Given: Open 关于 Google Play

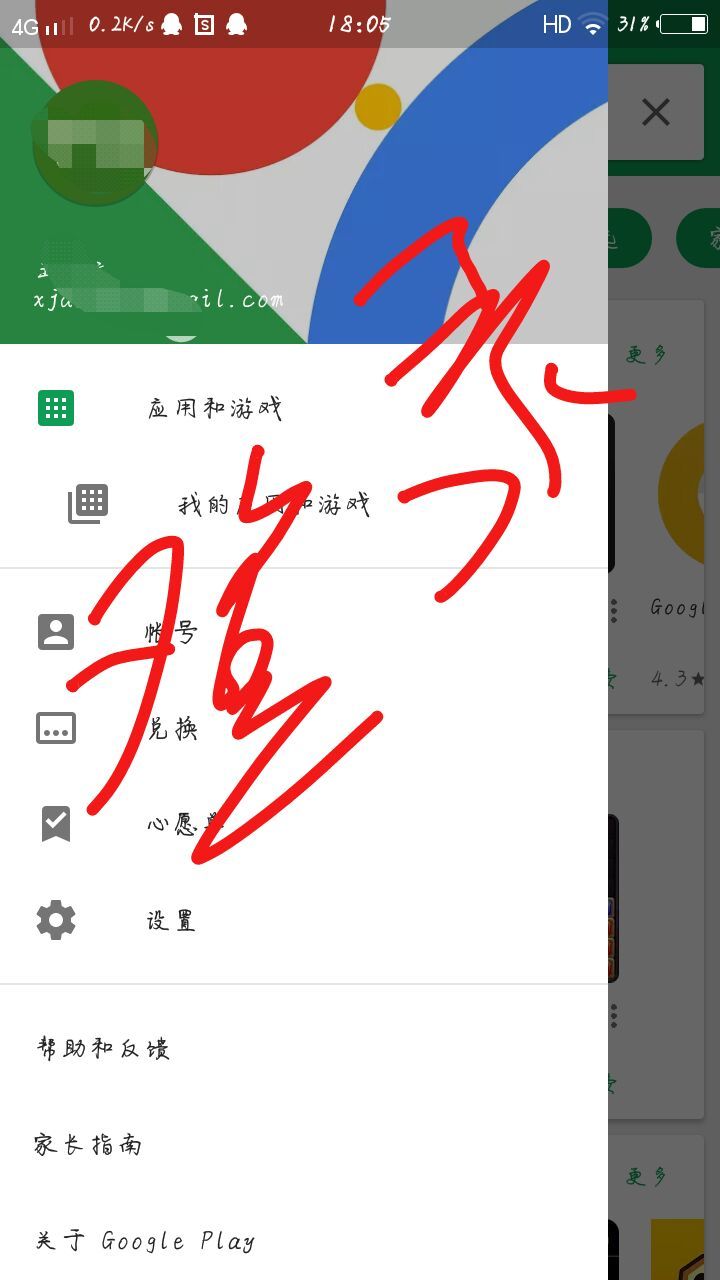Looking at the screenshot, I should tap(145, 1240).
